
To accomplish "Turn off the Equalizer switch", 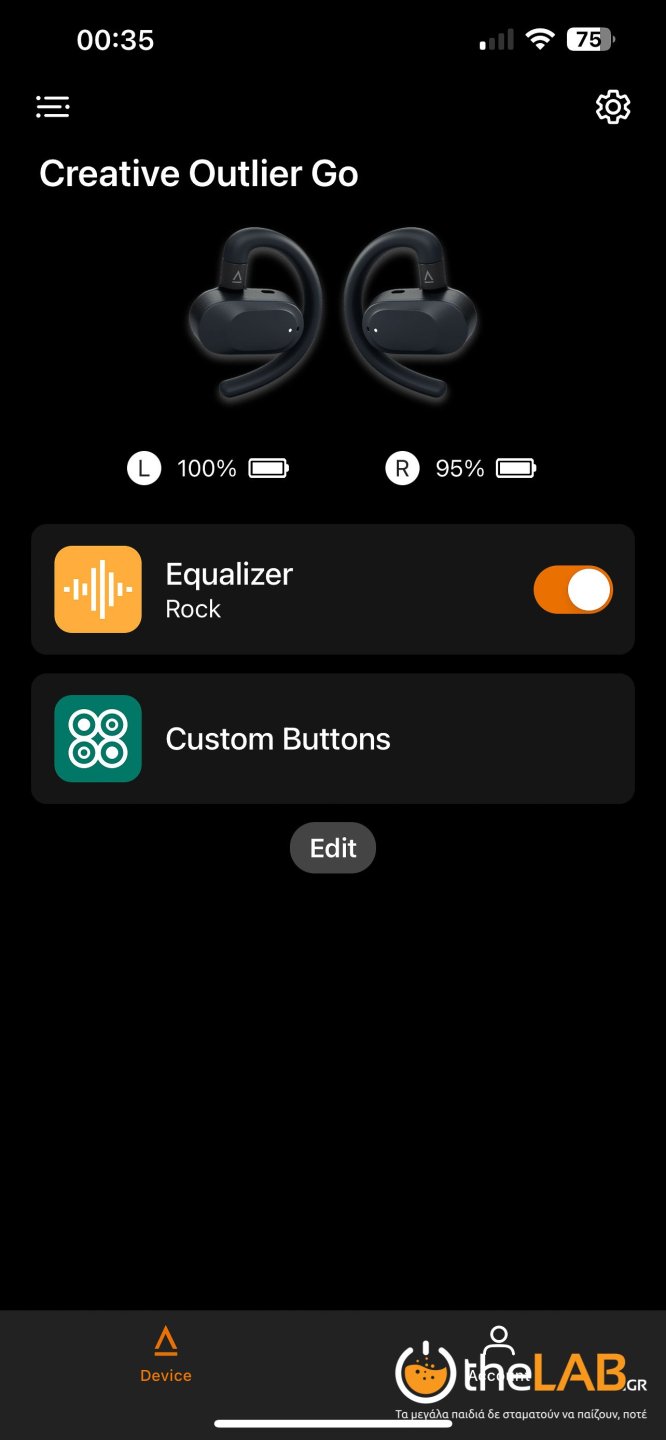I will click(x=573, y=590).
